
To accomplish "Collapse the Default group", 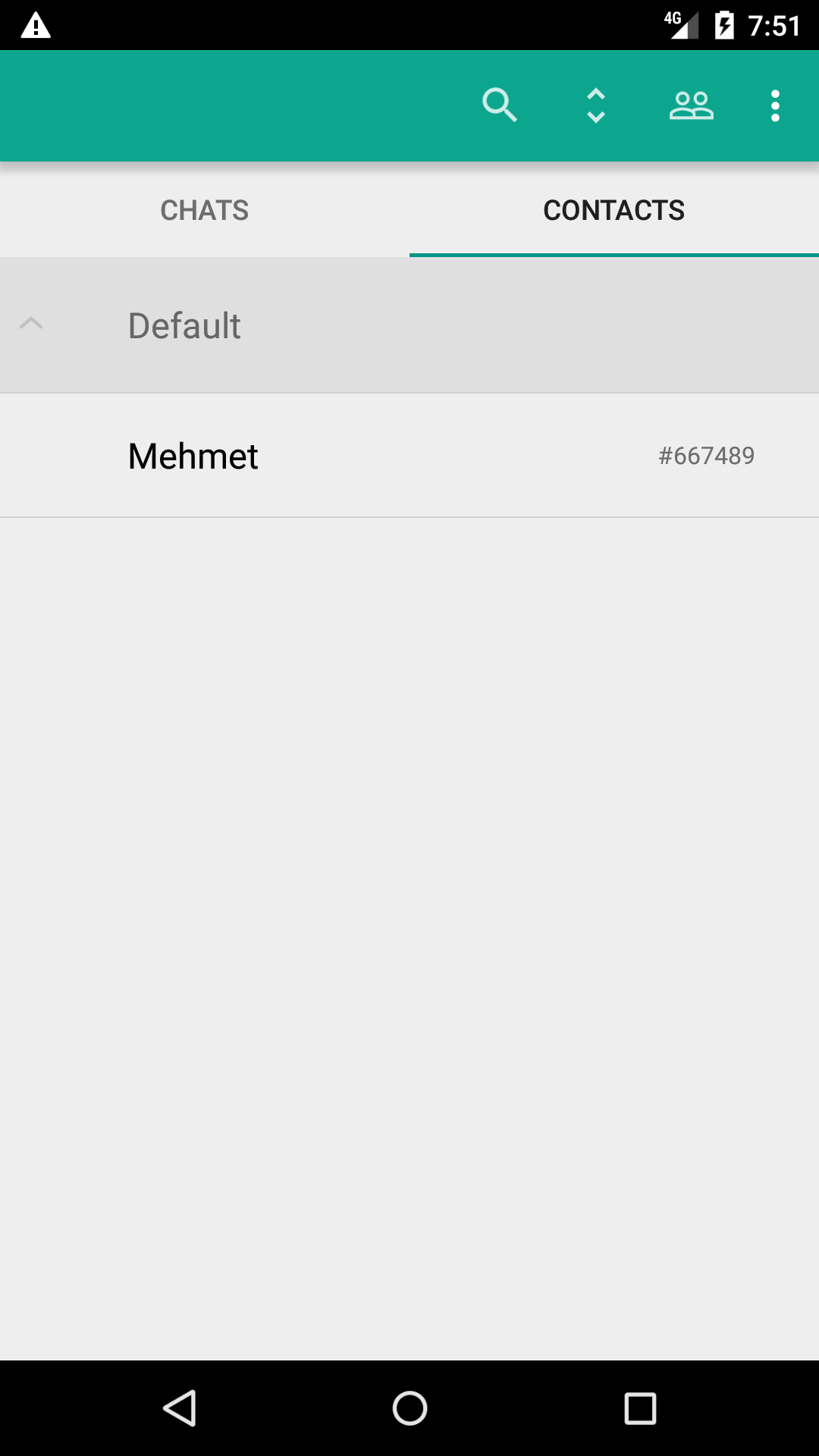I will [x=409, y=325].
